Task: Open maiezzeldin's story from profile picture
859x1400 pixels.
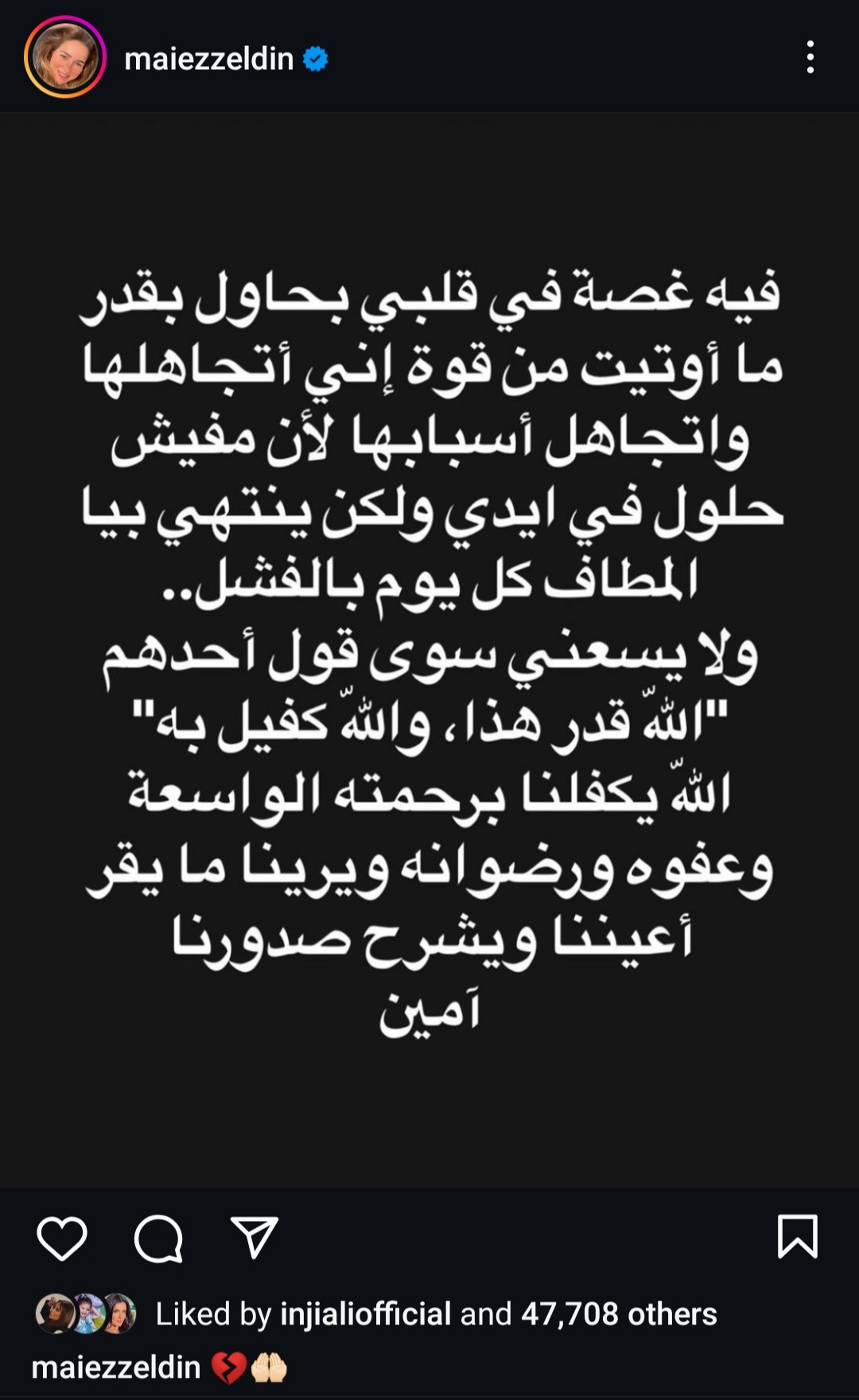Action: [x=64, y=58]
